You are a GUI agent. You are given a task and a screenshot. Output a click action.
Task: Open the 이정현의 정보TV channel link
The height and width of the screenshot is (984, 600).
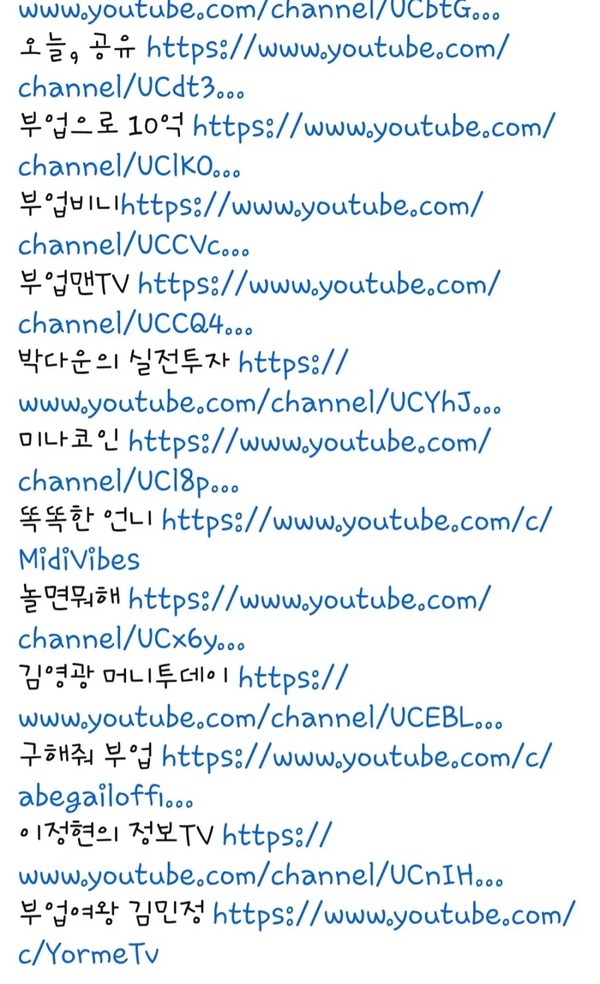259,876
